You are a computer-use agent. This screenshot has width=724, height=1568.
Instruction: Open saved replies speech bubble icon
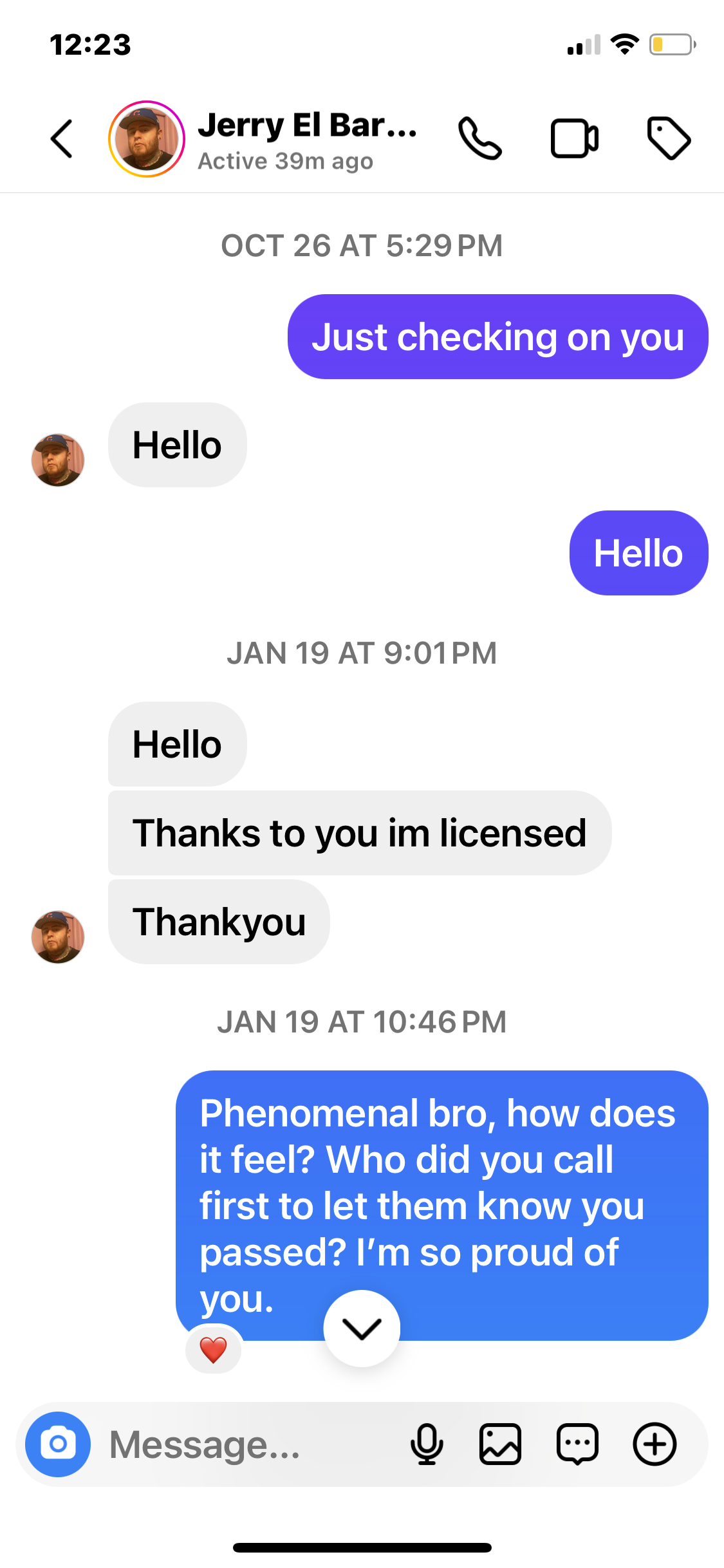pyautogui.click(x=577, y=1444)
